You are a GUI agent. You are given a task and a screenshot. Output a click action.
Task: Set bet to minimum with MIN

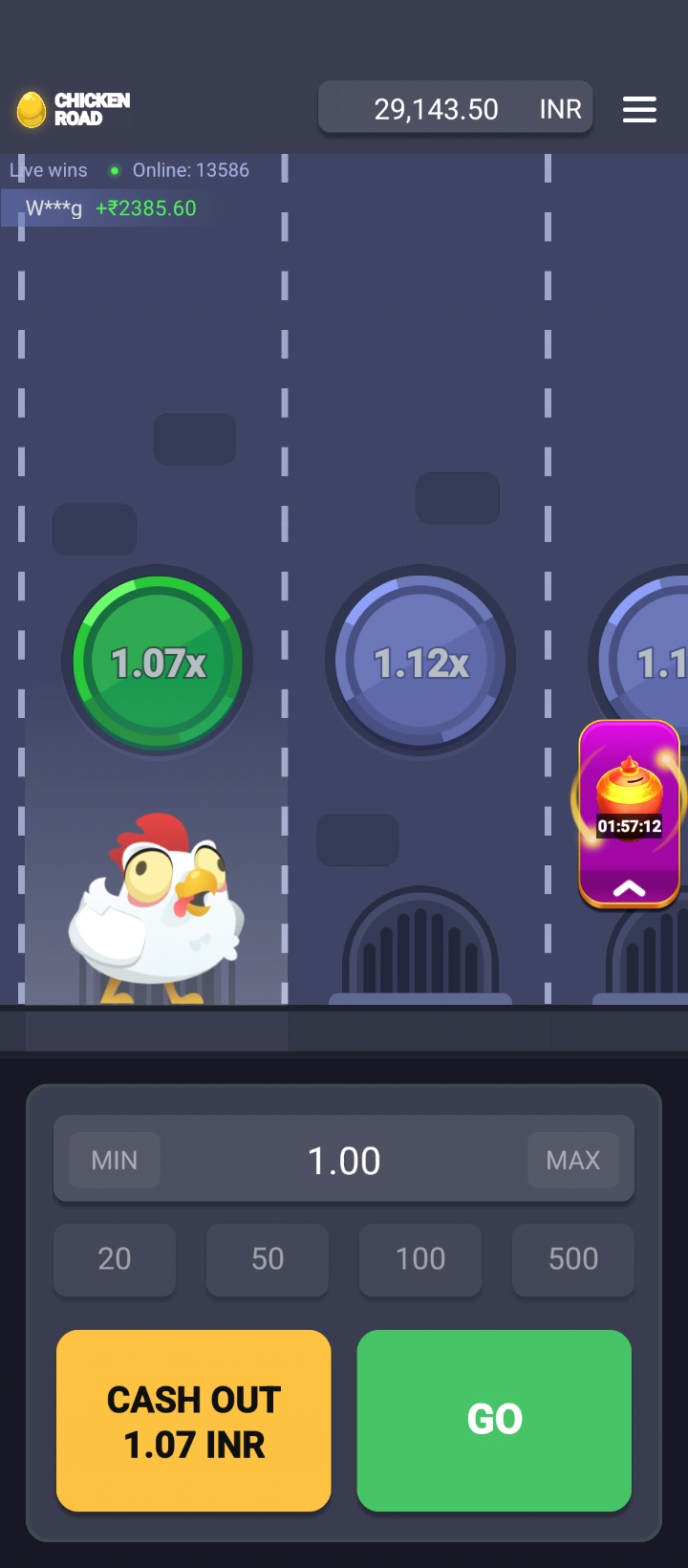tap(114, 1160)
